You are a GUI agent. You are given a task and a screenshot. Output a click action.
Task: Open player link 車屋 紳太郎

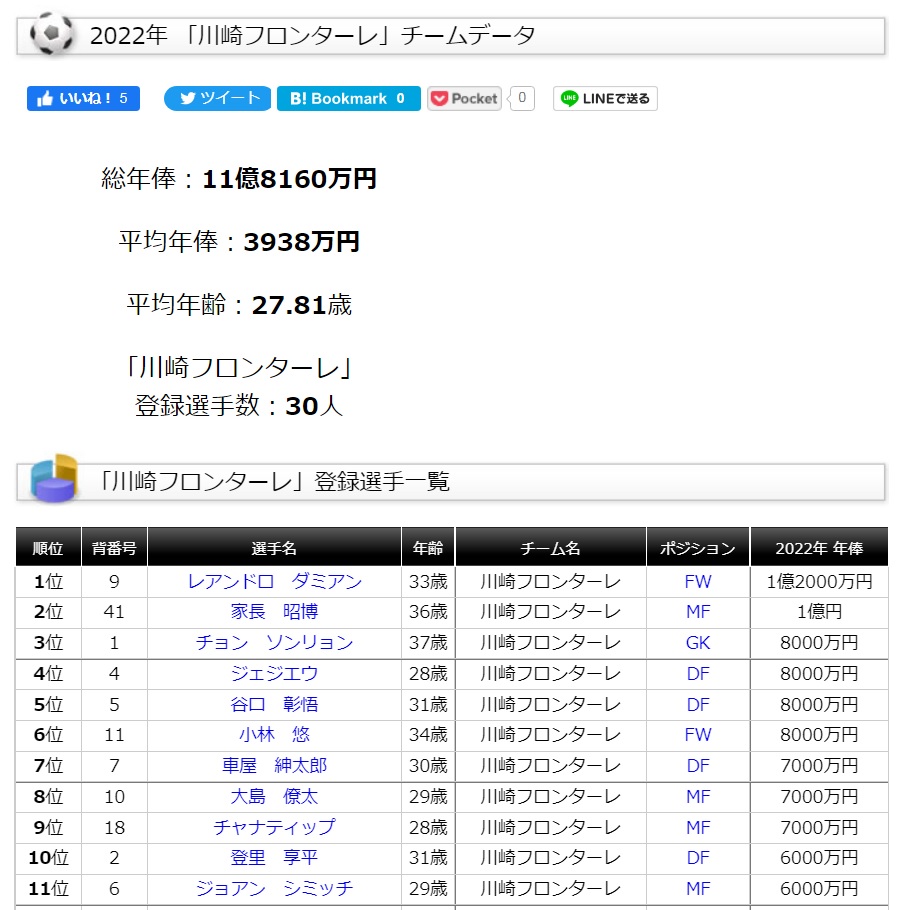pyautogui.click(x=275, y=765)
